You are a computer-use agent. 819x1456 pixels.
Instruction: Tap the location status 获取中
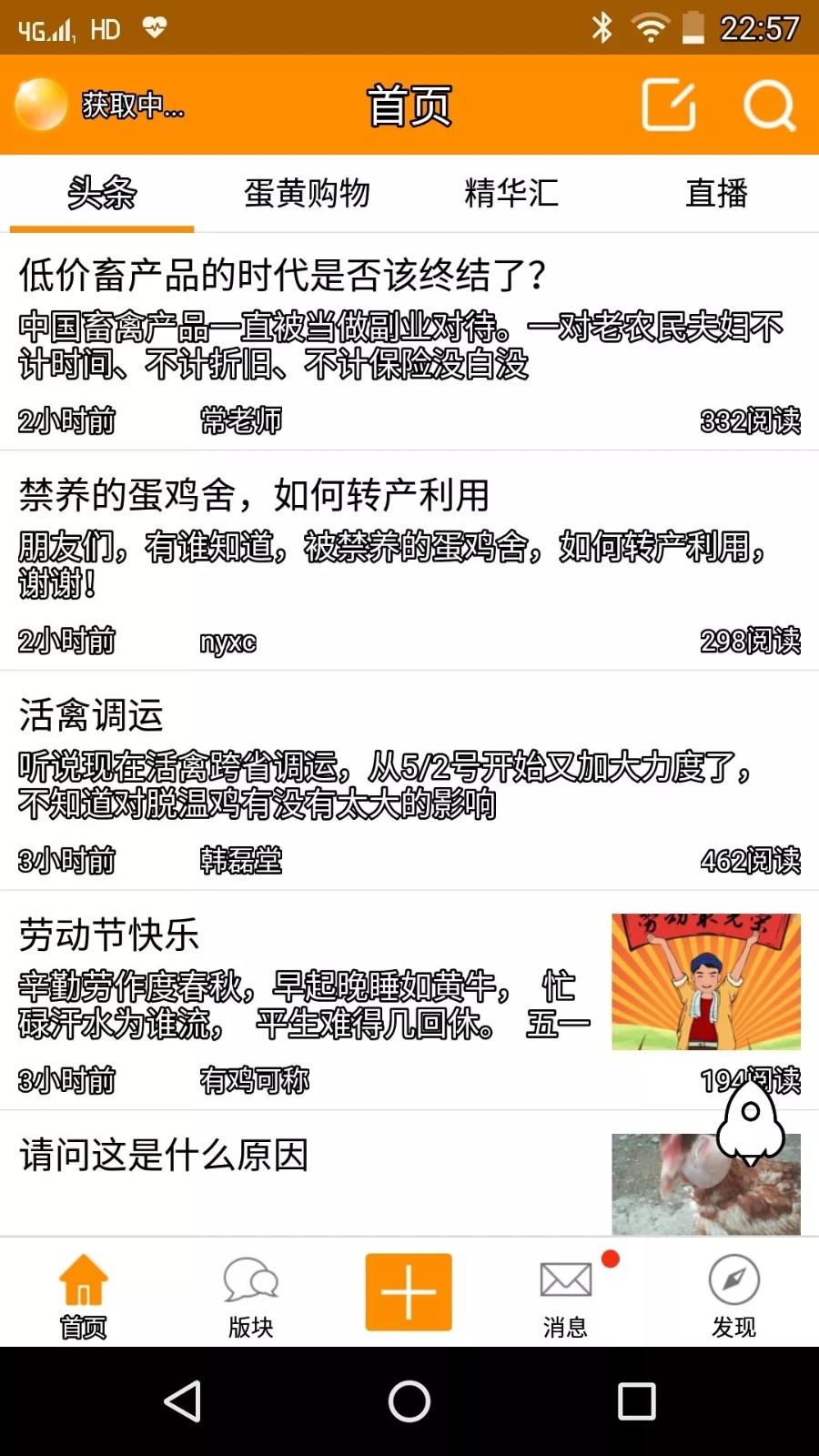click(100, 106)
